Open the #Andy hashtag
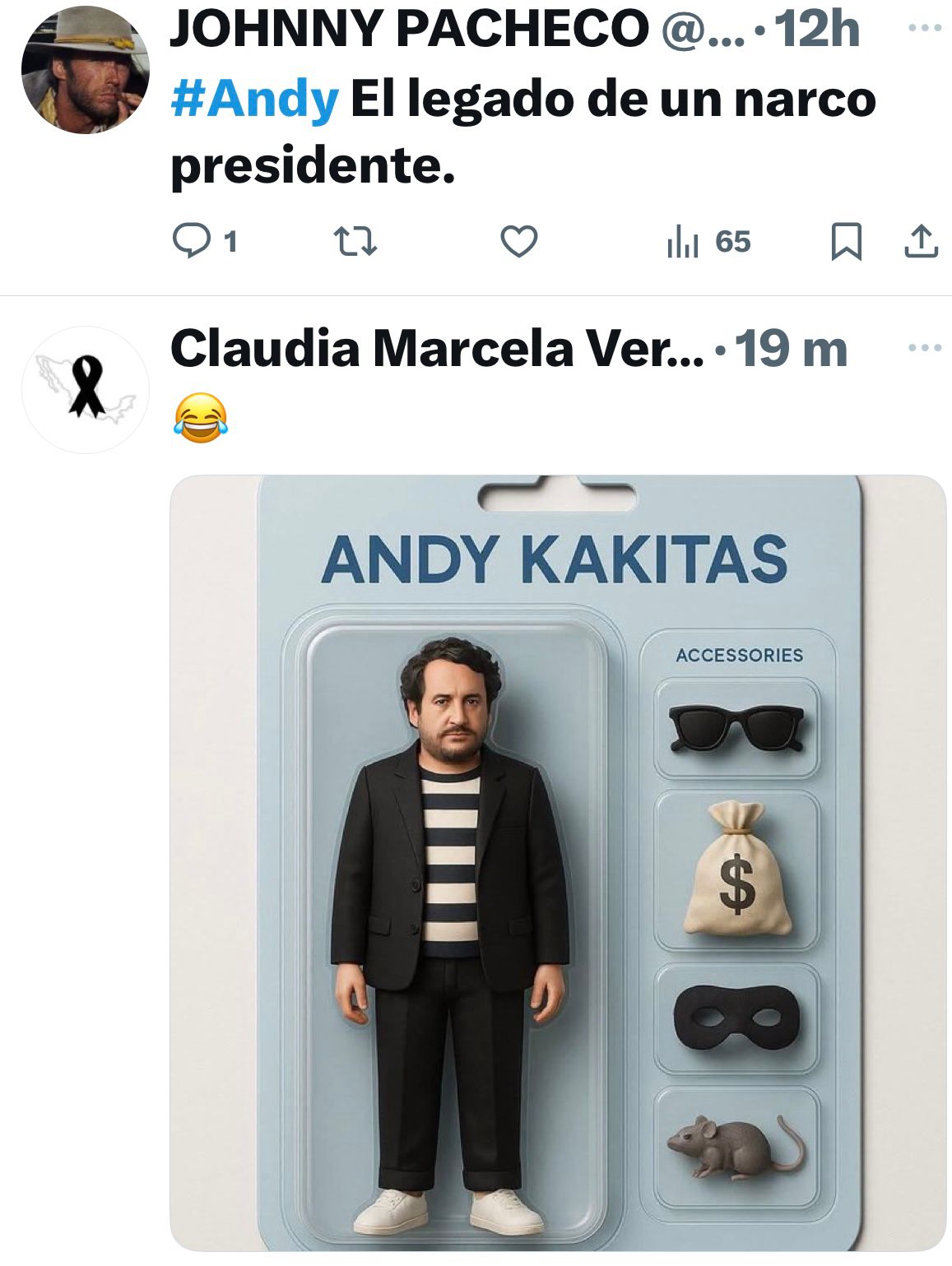952x1266 pixels. coord(254,100)
